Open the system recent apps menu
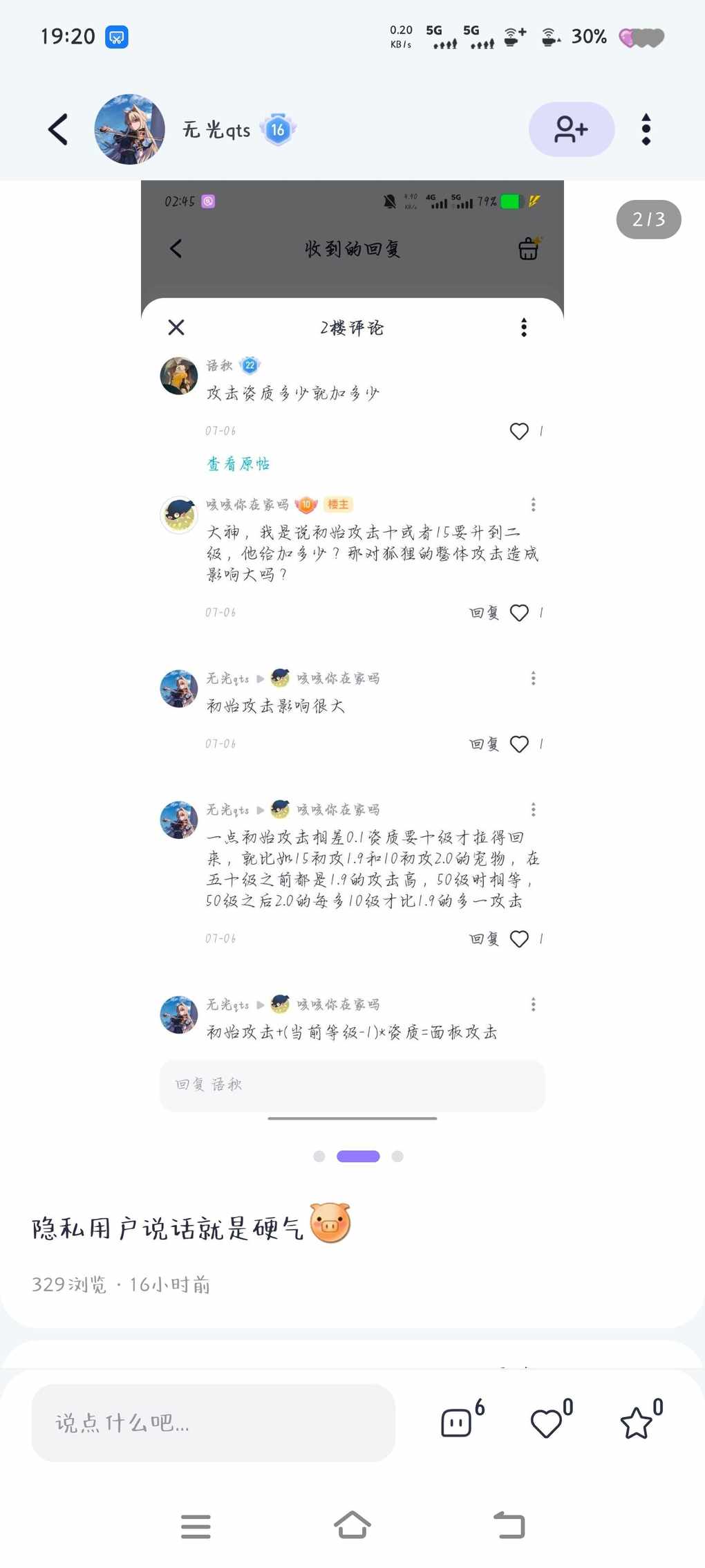705x1568 pixels. coord(196,1526)
